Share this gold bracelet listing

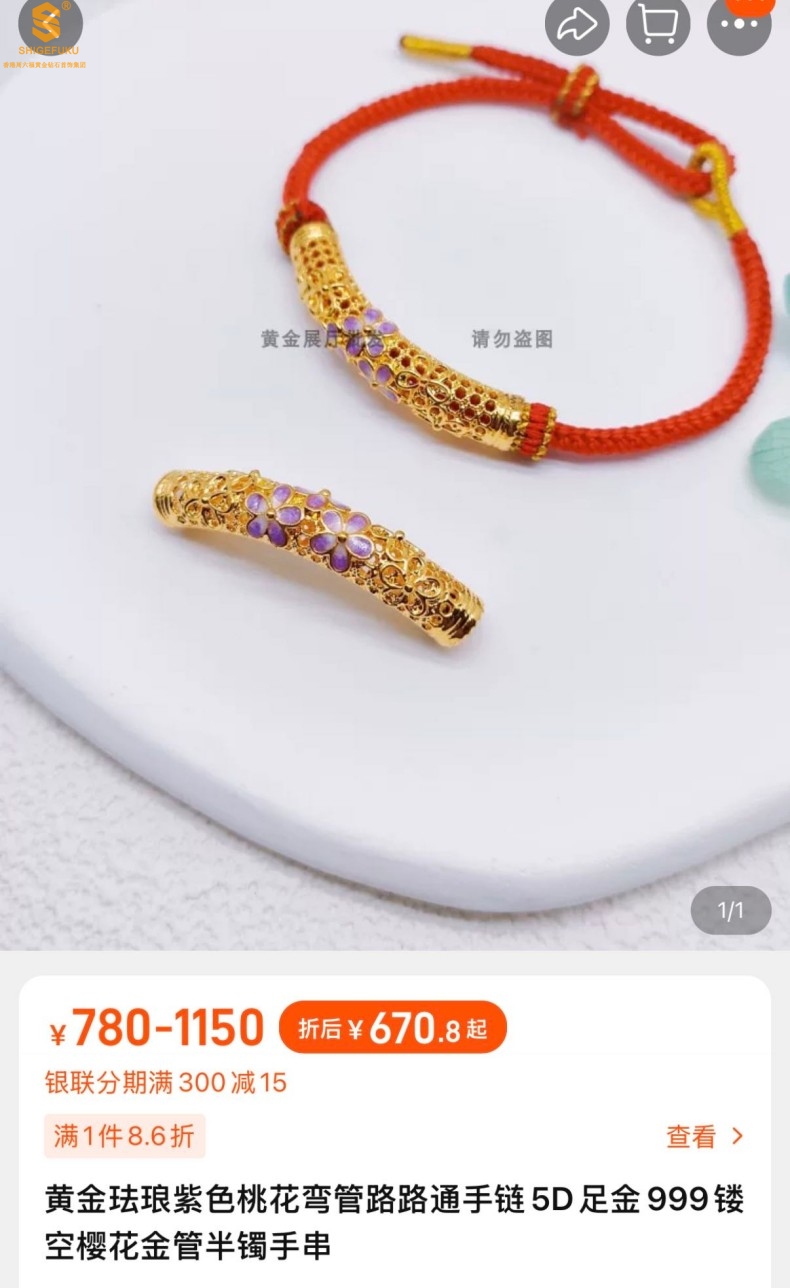point(577,24)
